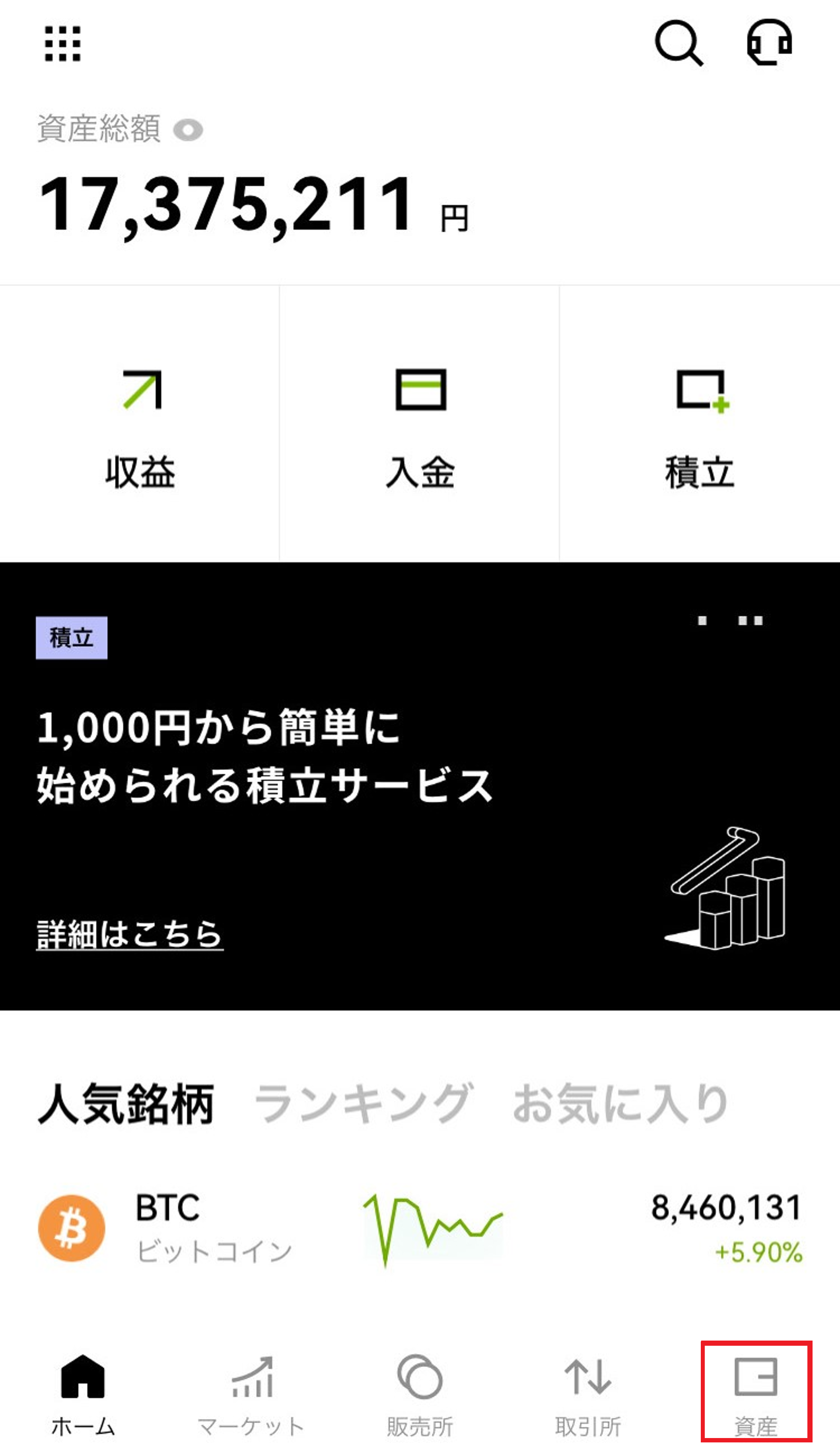This screenshot has height=1444, width=840.
Task: Select the 人気銘柄 tab
Action: [x=126, y=1103]
